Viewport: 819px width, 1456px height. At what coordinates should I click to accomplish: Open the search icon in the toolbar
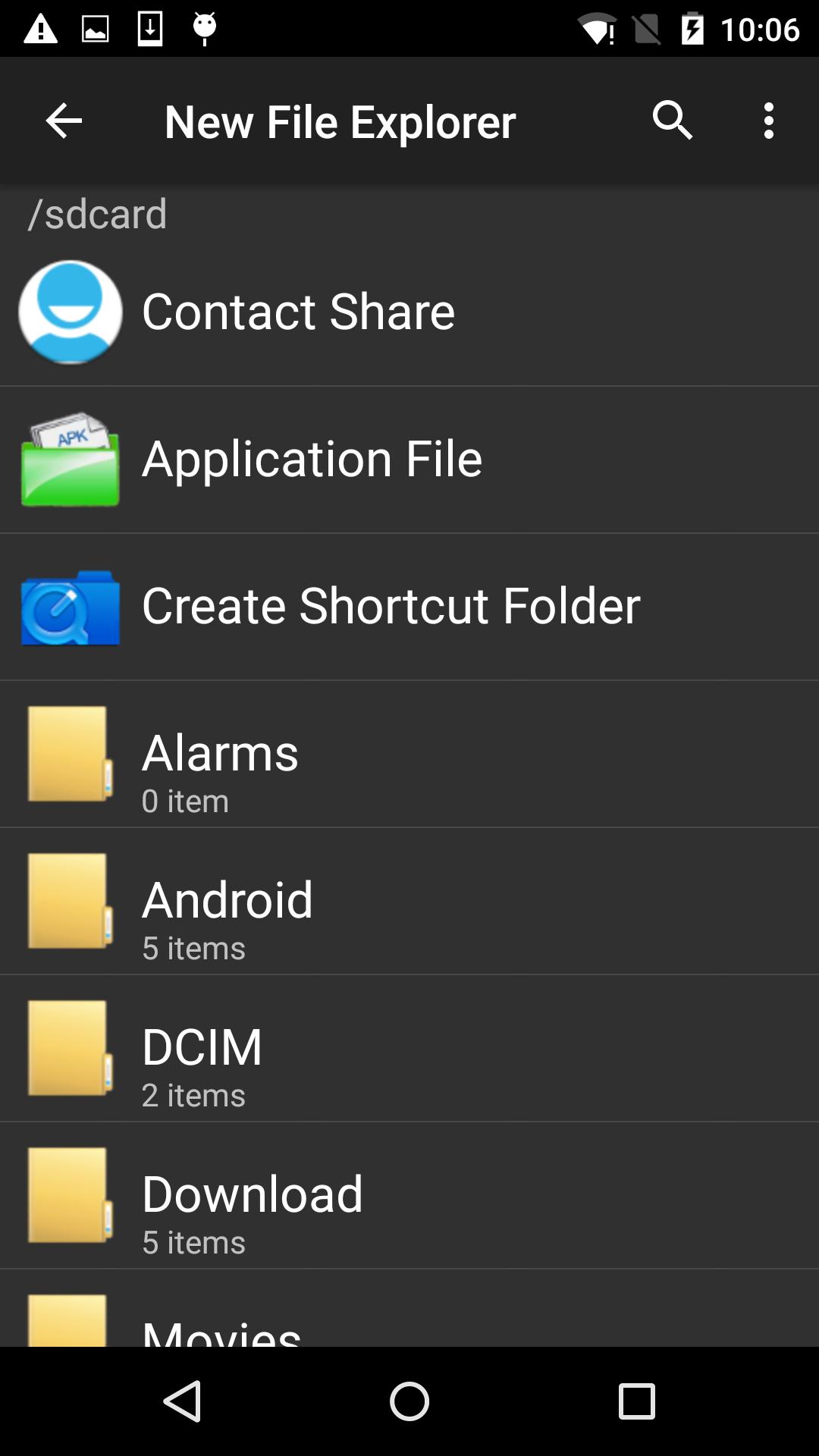(672, 121)
